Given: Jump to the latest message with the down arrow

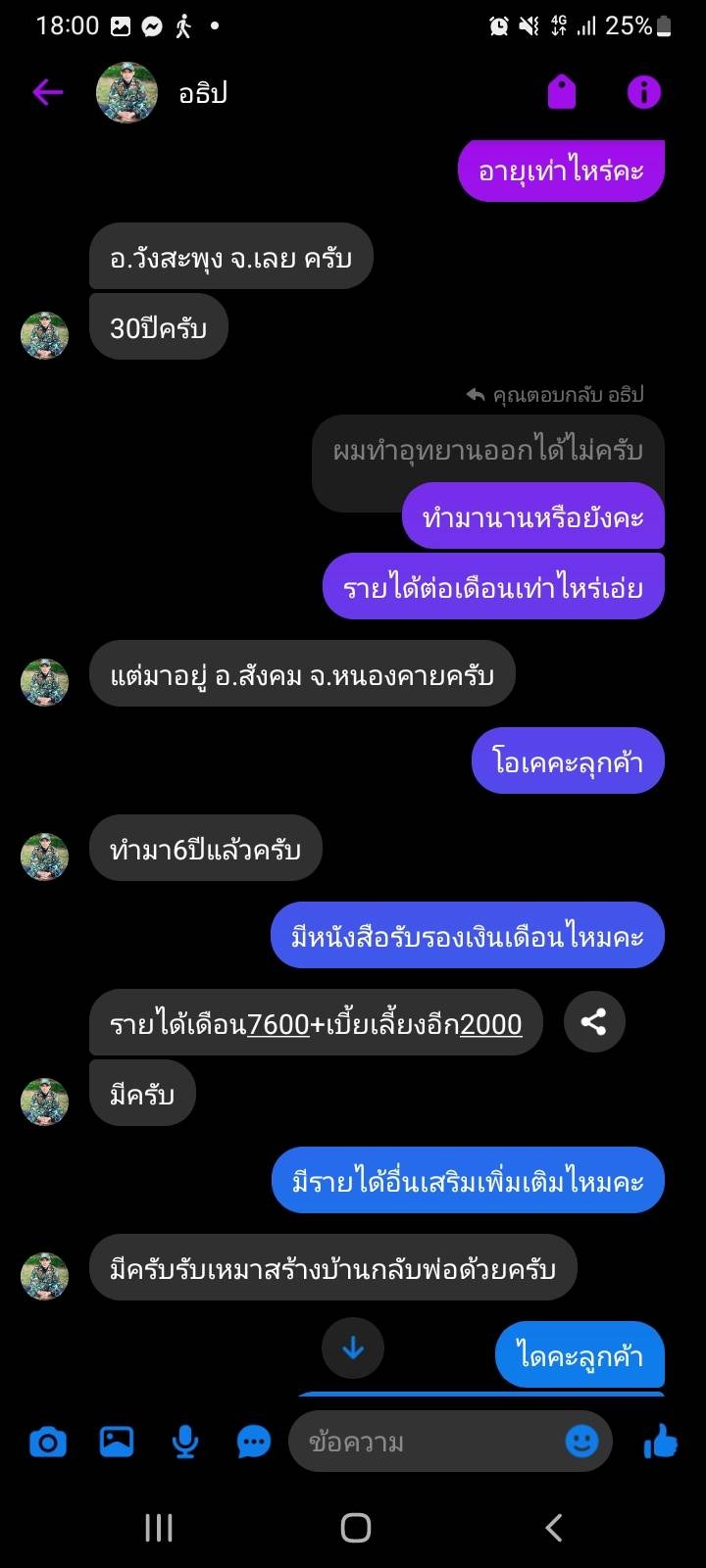Looking at the screenshot, I should [x=353, y=1348].
